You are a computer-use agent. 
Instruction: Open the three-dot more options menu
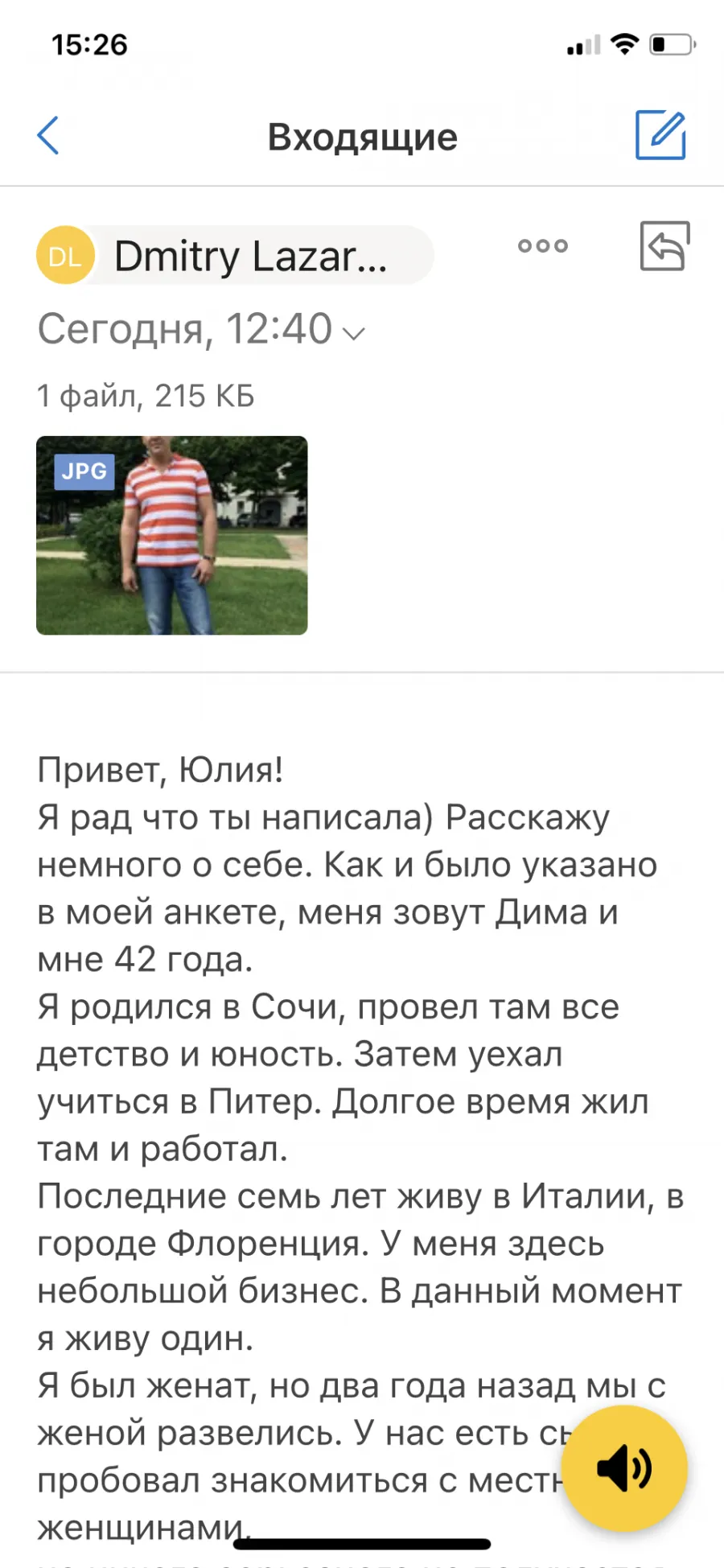pos(543,246)
